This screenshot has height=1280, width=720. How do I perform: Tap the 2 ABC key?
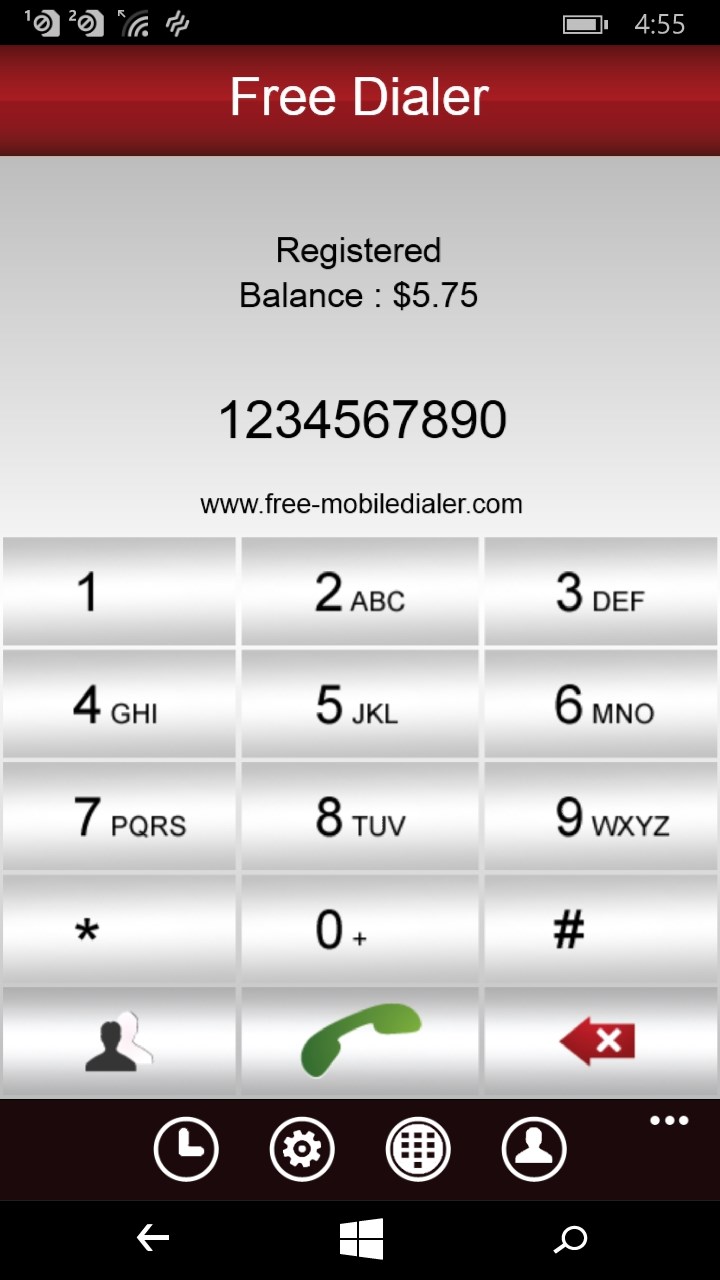tap(360, 592)
